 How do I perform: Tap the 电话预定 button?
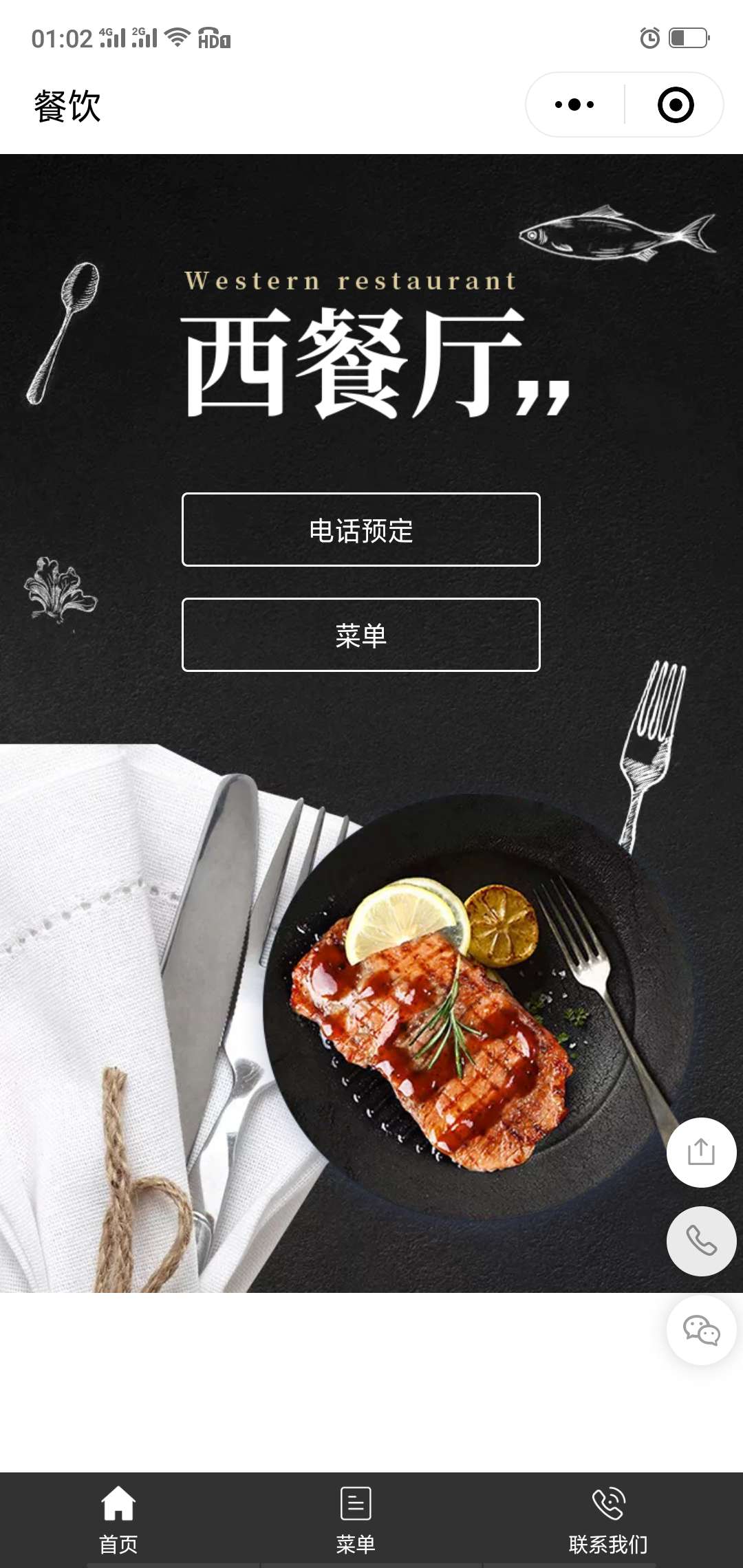[360, 530]
